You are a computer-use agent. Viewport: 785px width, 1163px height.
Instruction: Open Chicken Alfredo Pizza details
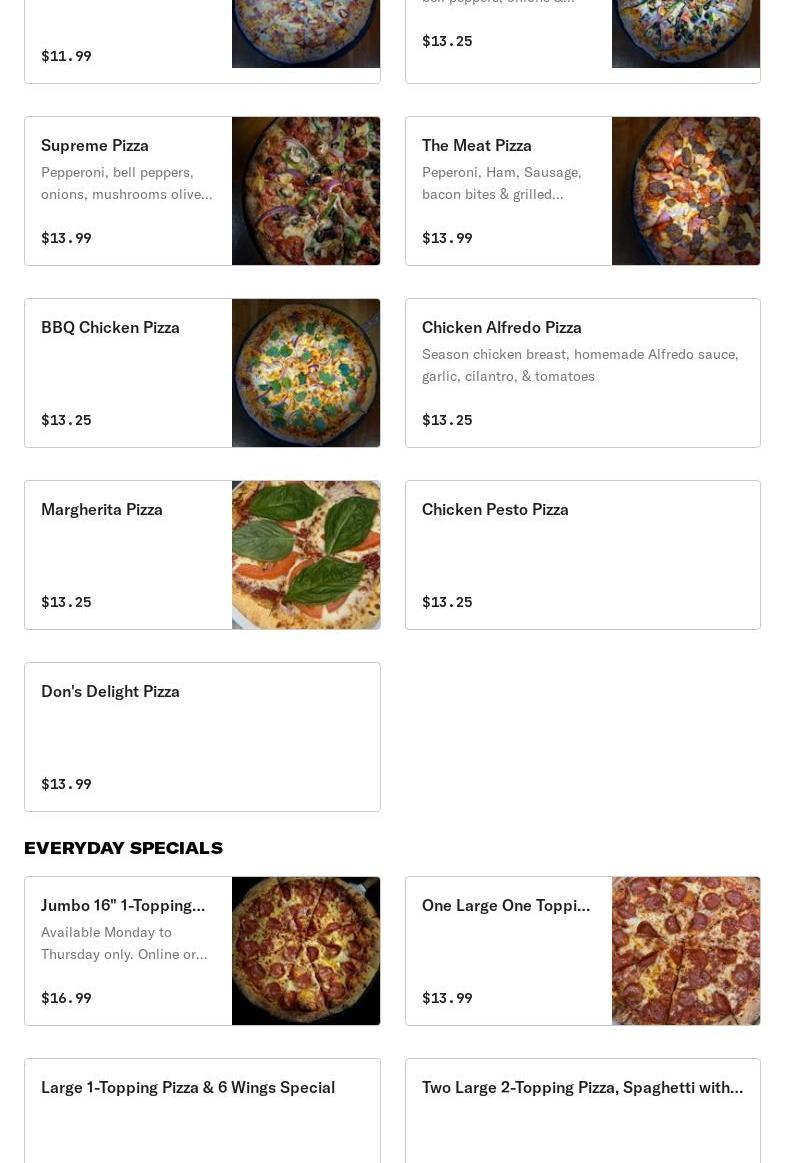582,373
